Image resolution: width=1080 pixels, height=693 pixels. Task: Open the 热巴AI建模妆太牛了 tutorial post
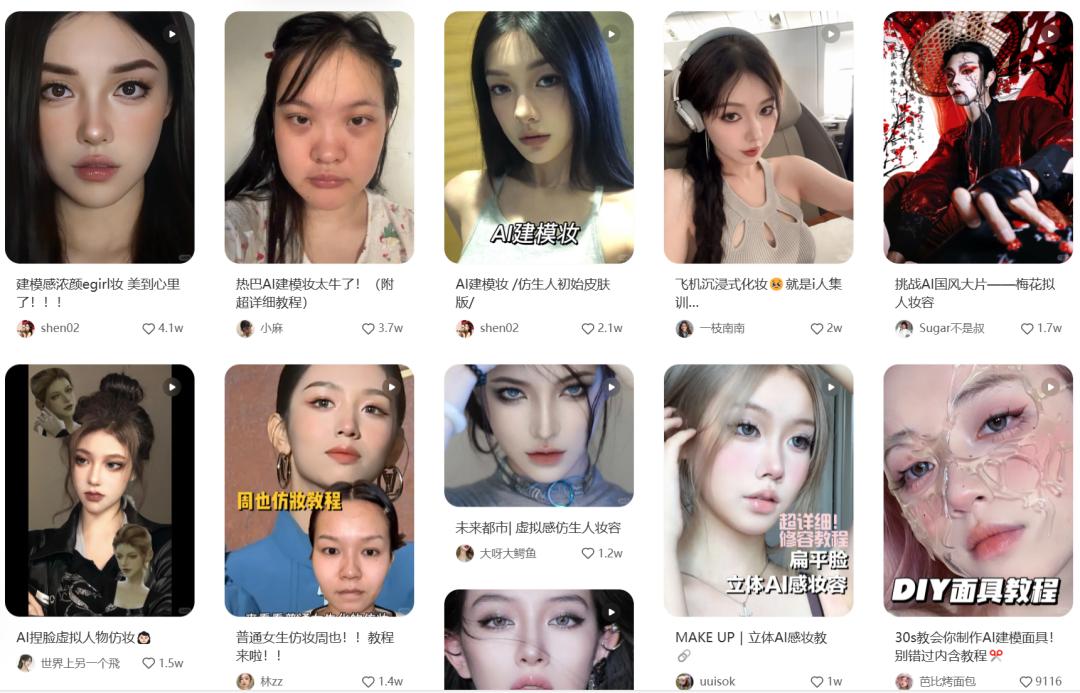[x=319, y=137]
